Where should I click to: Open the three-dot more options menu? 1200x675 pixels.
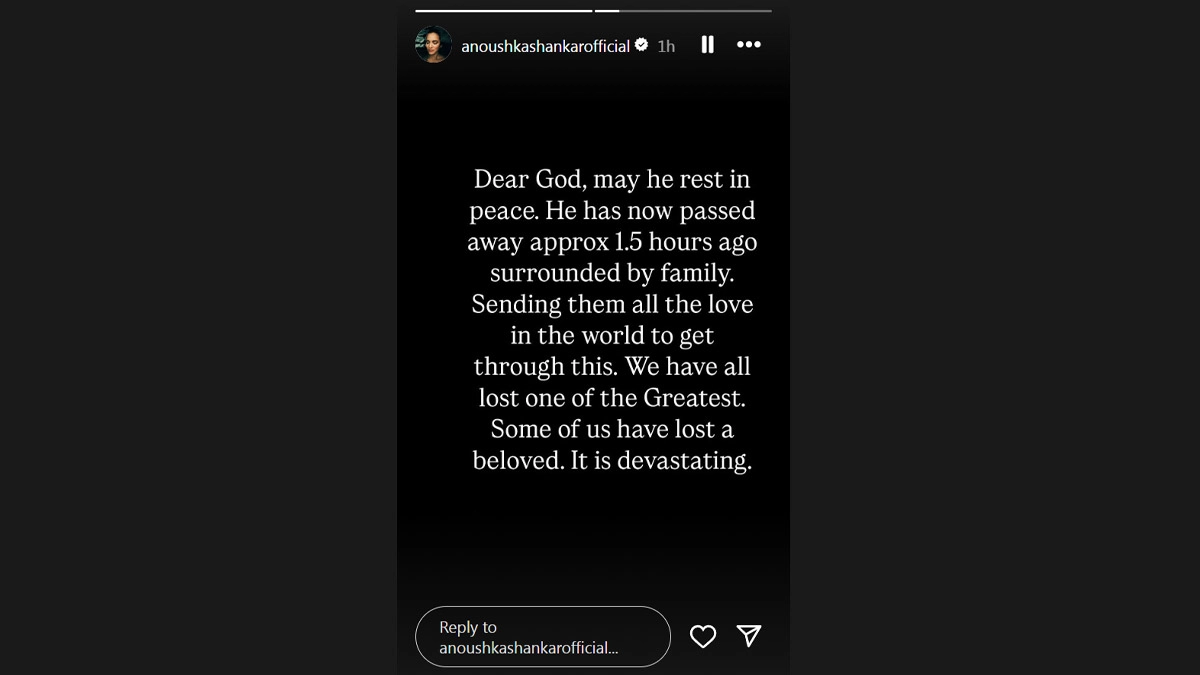pos(749,45)
